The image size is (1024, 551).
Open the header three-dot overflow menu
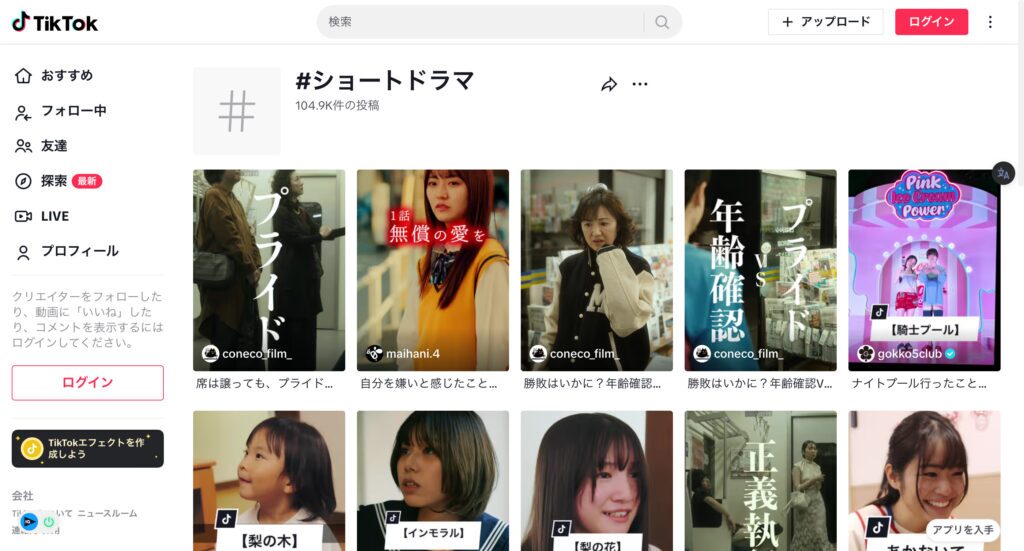[x=990, y=22]
